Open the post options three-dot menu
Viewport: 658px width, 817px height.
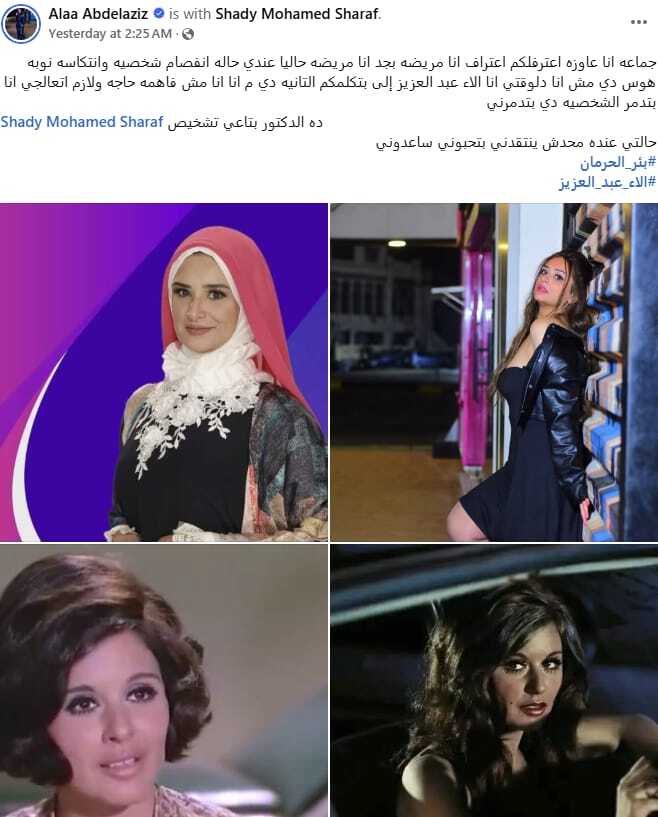coord(638,21)
